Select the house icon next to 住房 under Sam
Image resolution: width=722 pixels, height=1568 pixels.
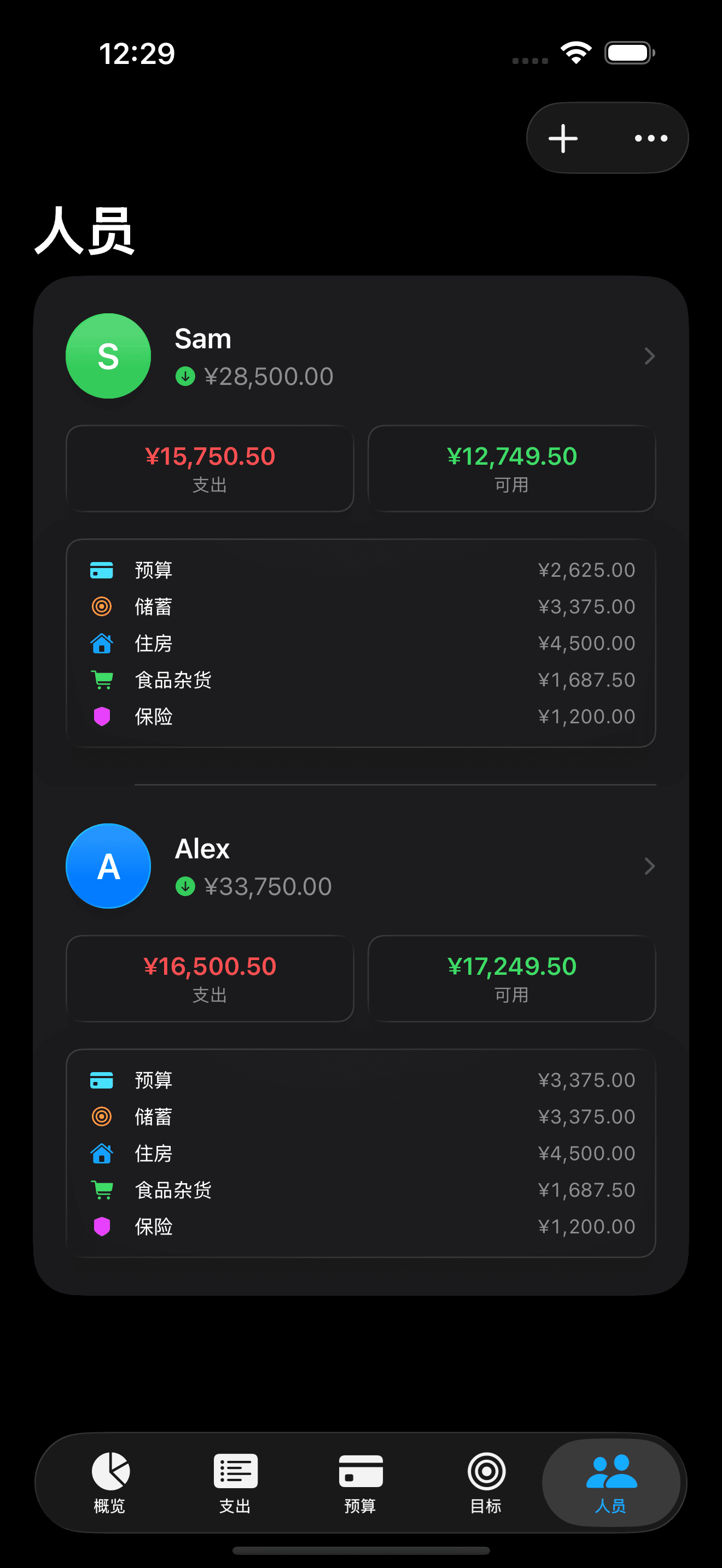coord(101,643)
